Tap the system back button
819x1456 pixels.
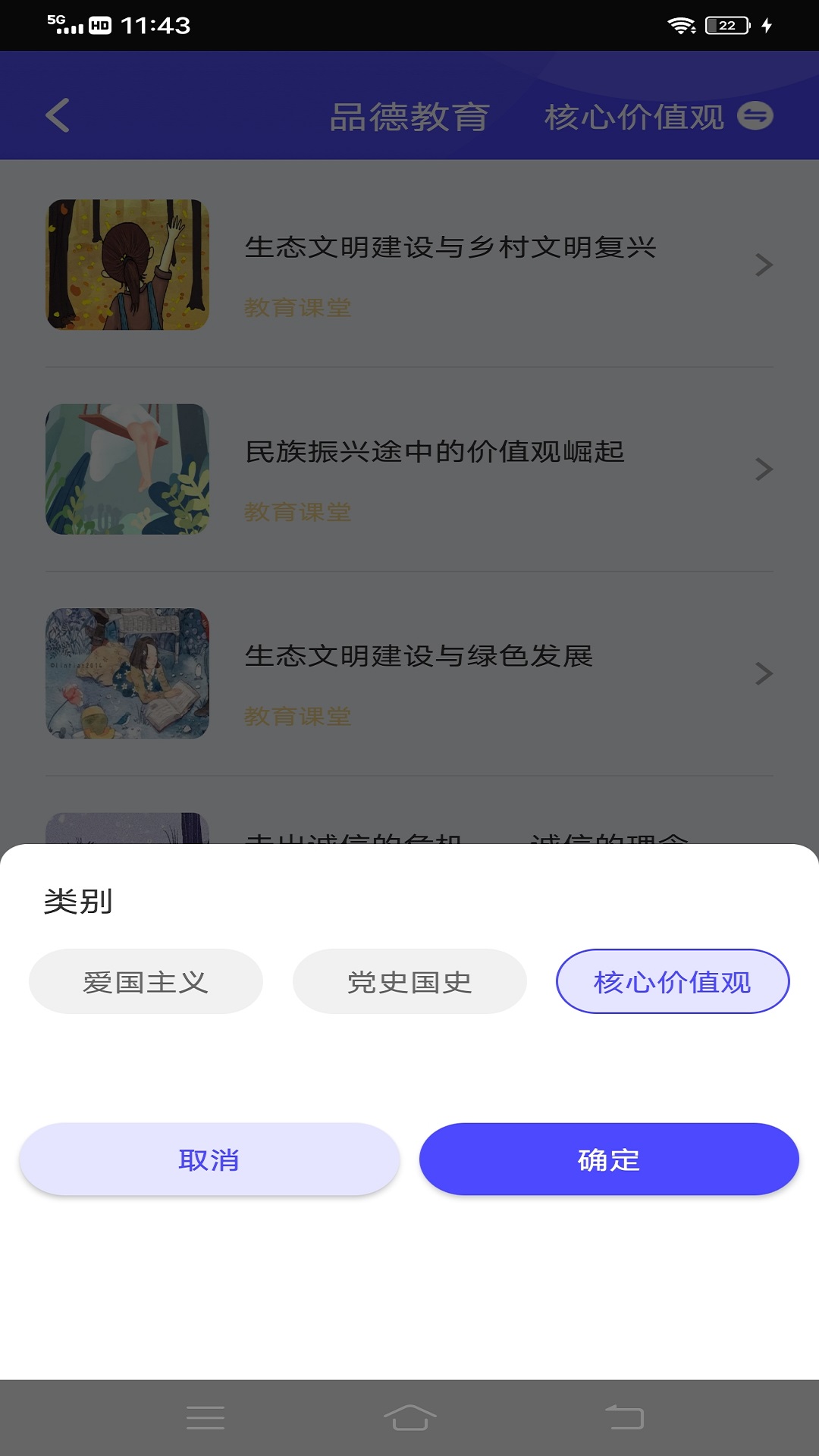coord(624,1417)
